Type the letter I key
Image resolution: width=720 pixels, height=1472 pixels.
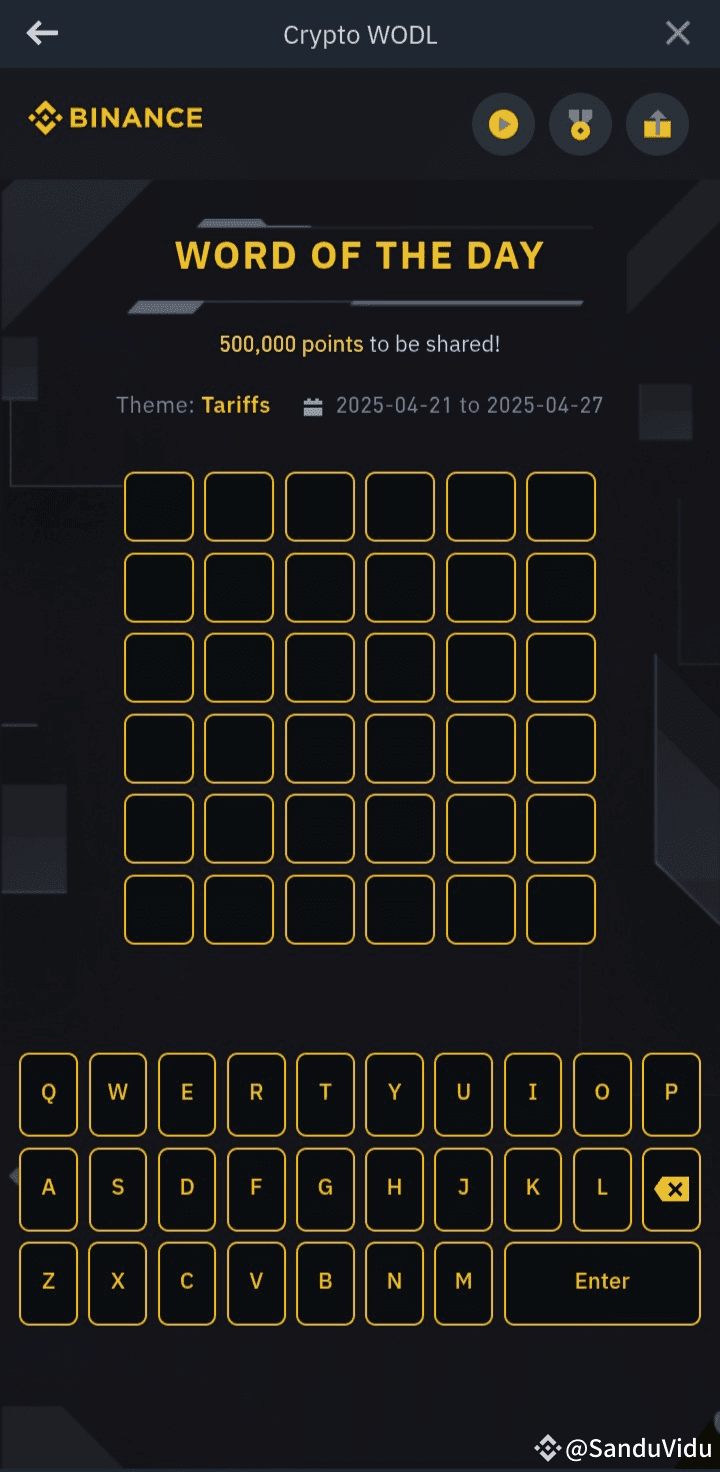pyautogui.click(x=532, y=1093)
